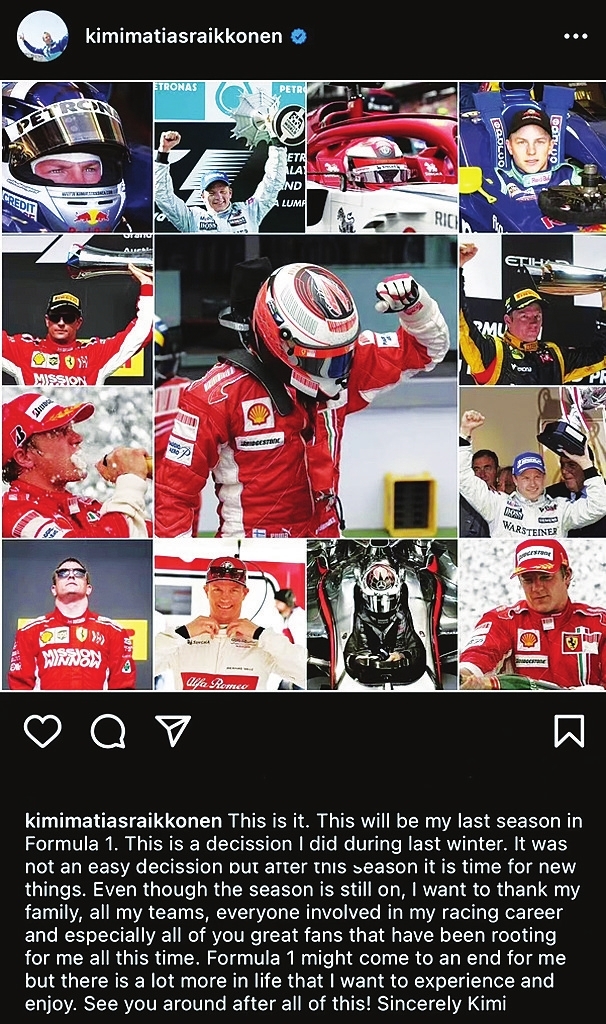Open the comments on this post

coord(108,731)
